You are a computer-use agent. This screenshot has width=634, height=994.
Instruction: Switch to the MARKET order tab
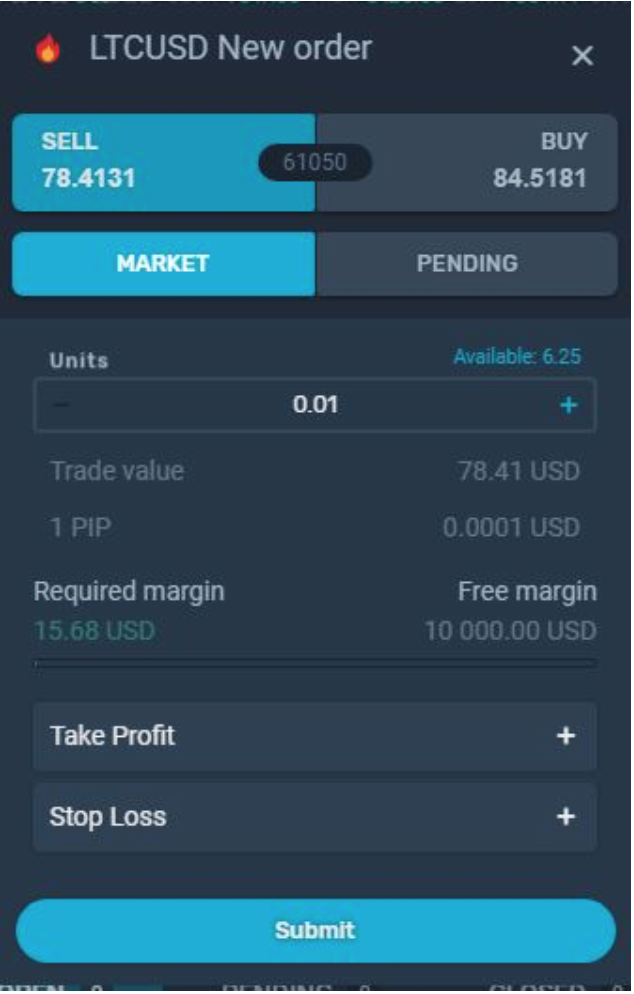pyautogui.click(x=163, y=264)
